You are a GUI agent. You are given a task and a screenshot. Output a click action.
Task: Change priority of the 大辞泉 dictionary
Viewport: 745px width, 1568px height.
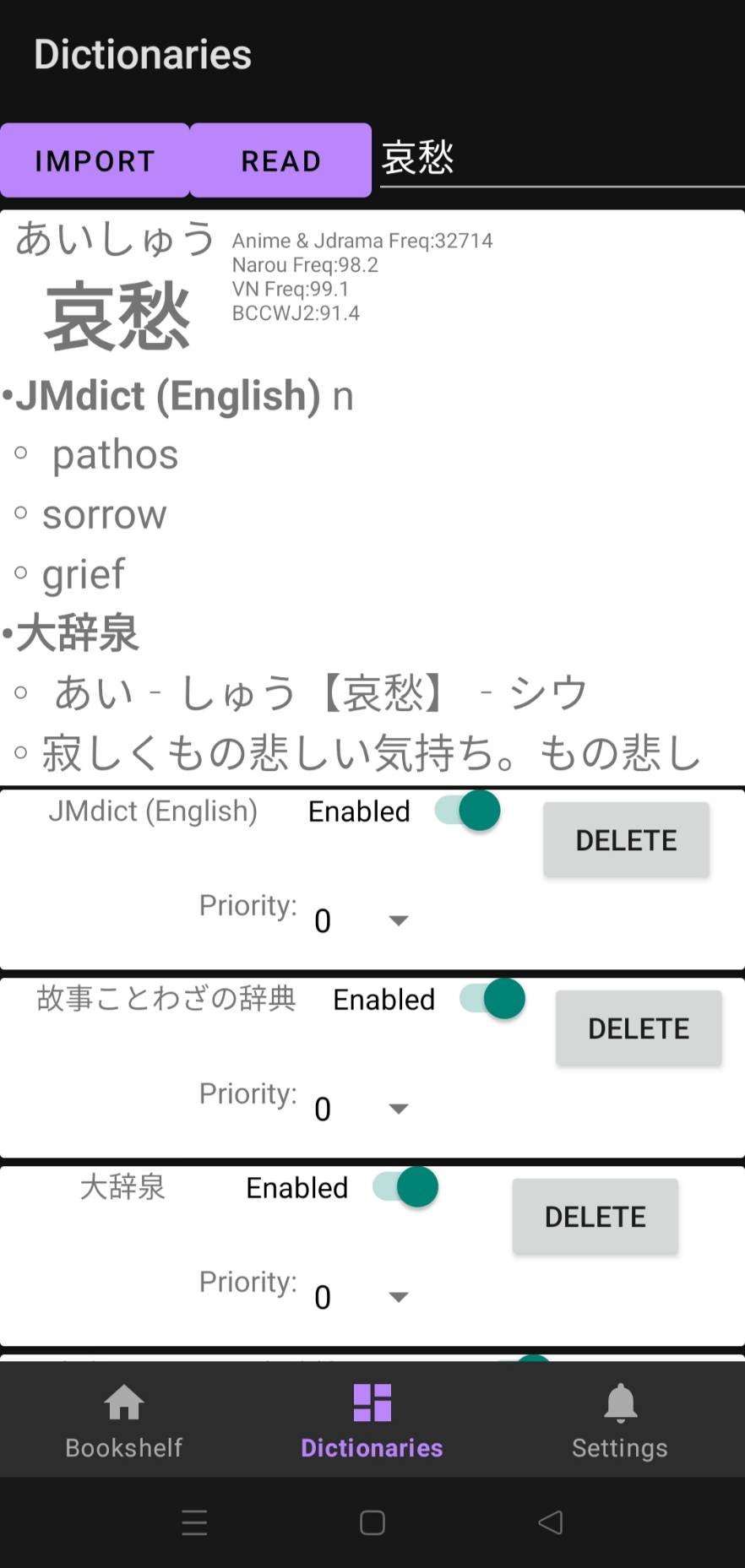pyautogui.click(x=362, y=1297)
